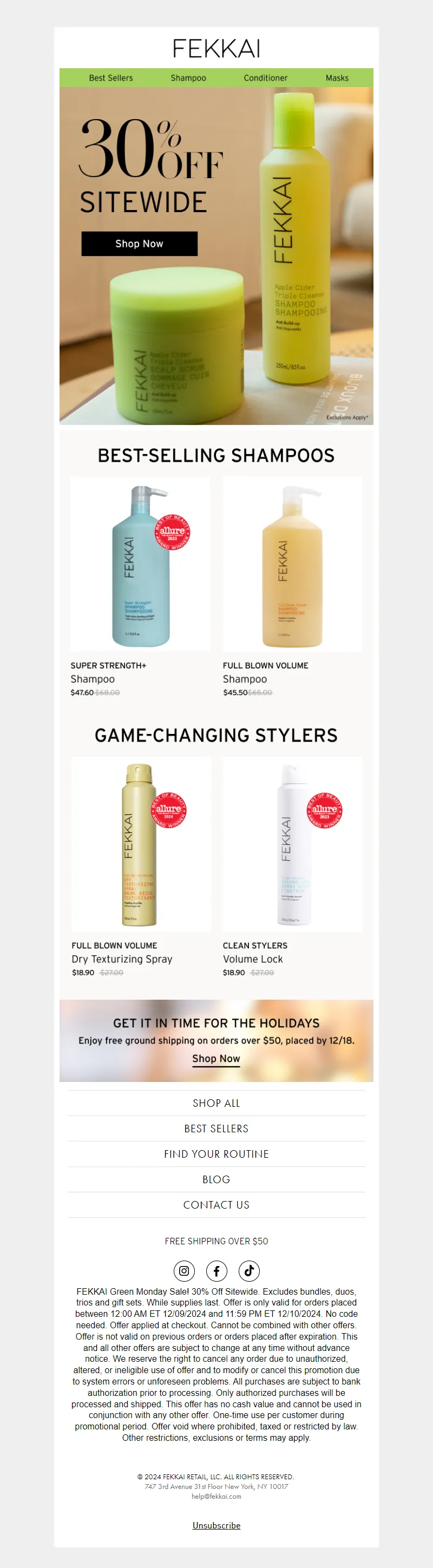Select FIND YOUR ROUTINE

pos(216,1154)
